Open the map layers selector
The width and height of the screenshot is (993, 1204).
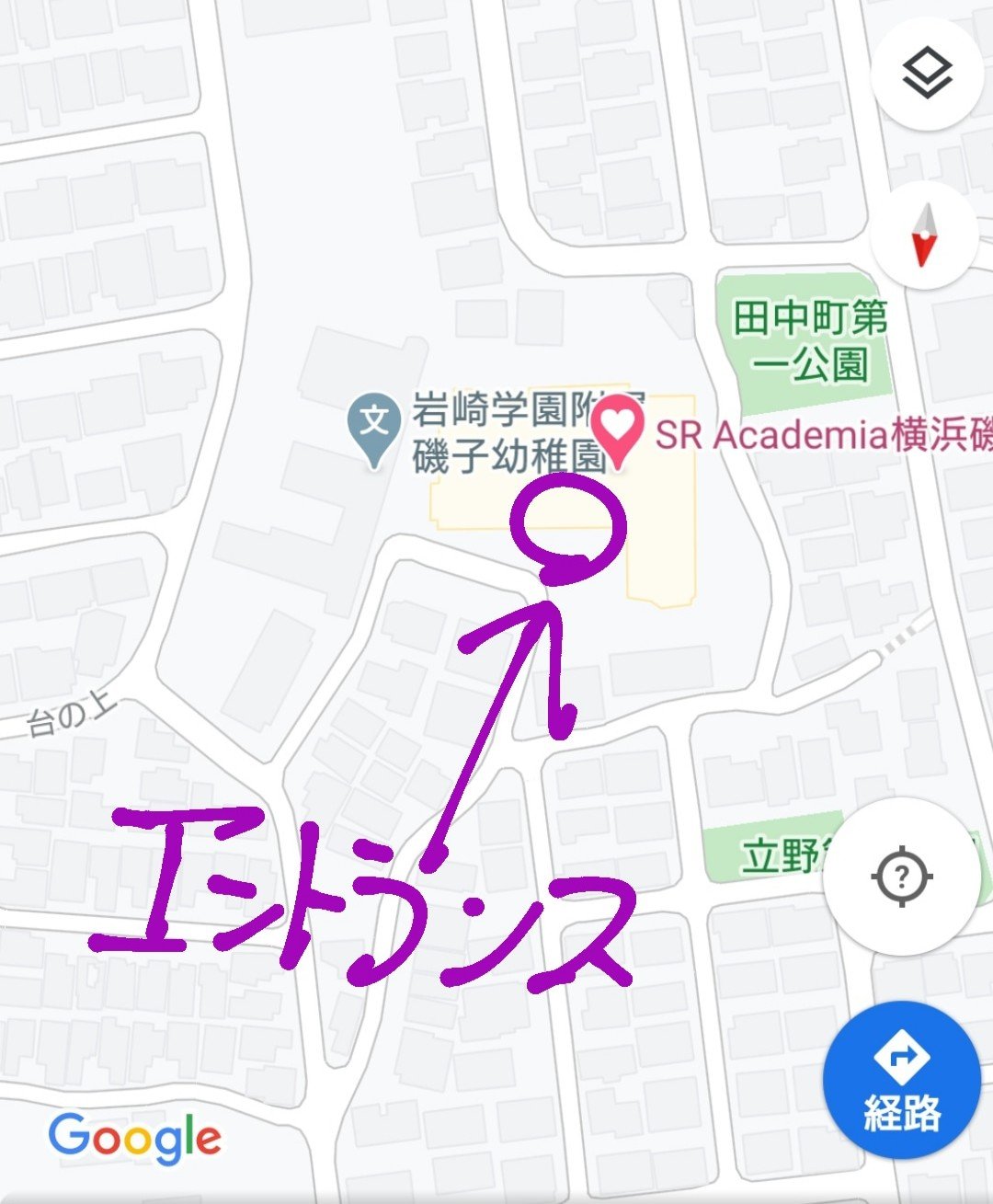pyautogui.click(x=927, y=74)
